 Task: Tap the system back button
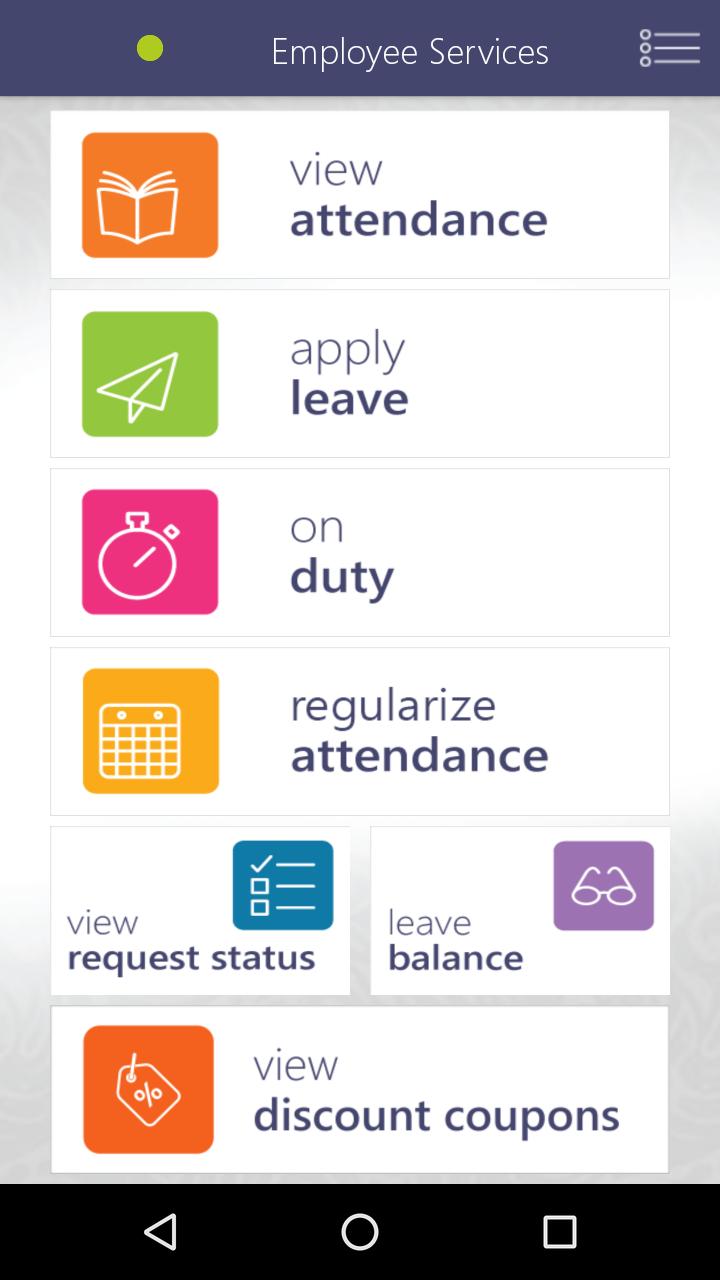tap(160, 1232)
